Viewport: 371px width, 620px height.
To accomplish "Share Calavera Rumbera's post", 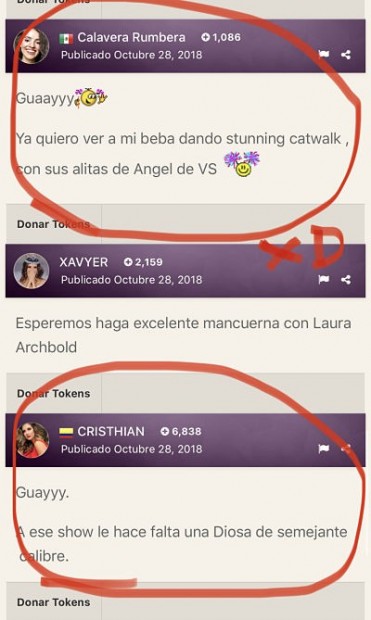I will (x=346, y=54).
